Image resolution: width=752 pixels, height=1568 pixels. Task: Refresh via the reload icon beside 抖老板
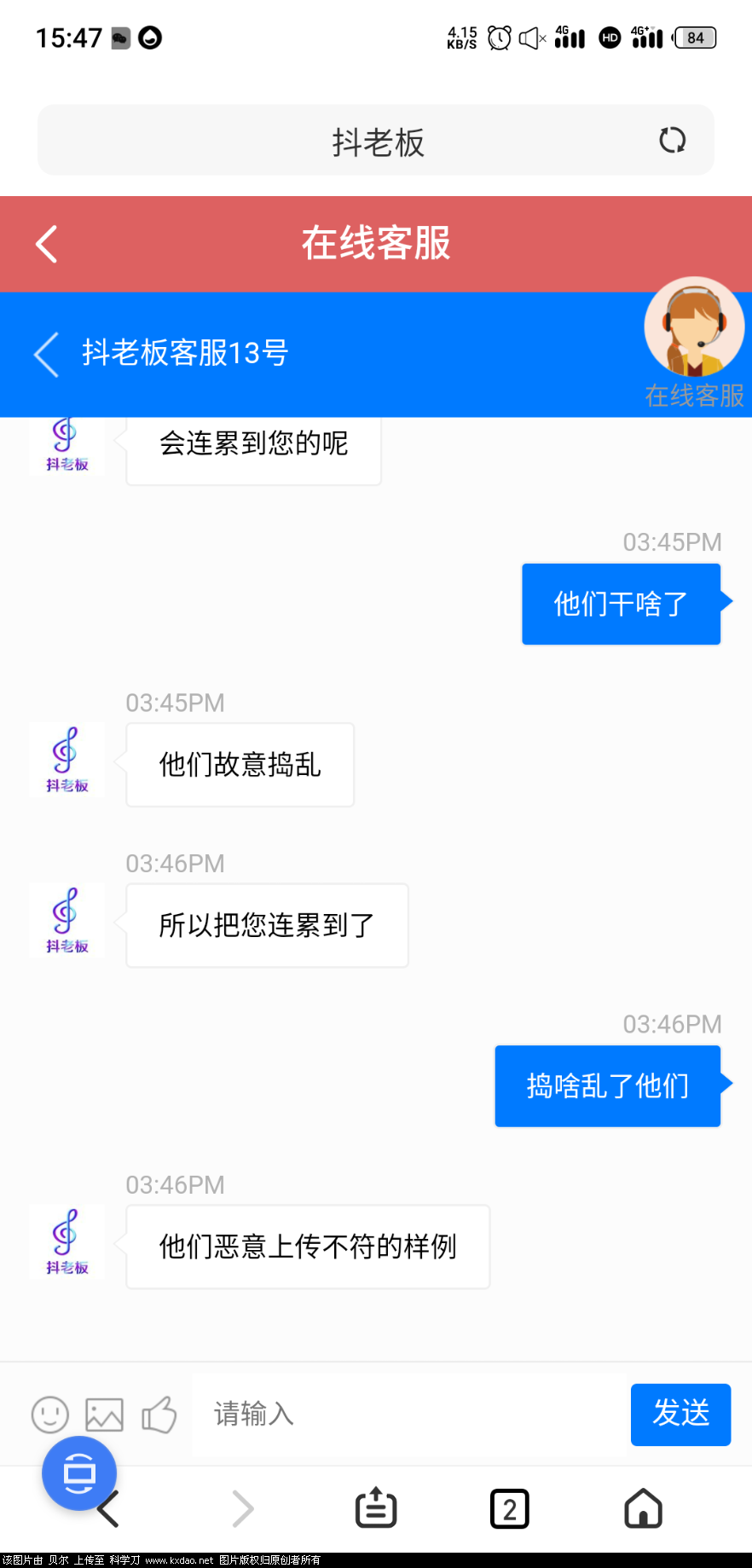click(673, 139)
